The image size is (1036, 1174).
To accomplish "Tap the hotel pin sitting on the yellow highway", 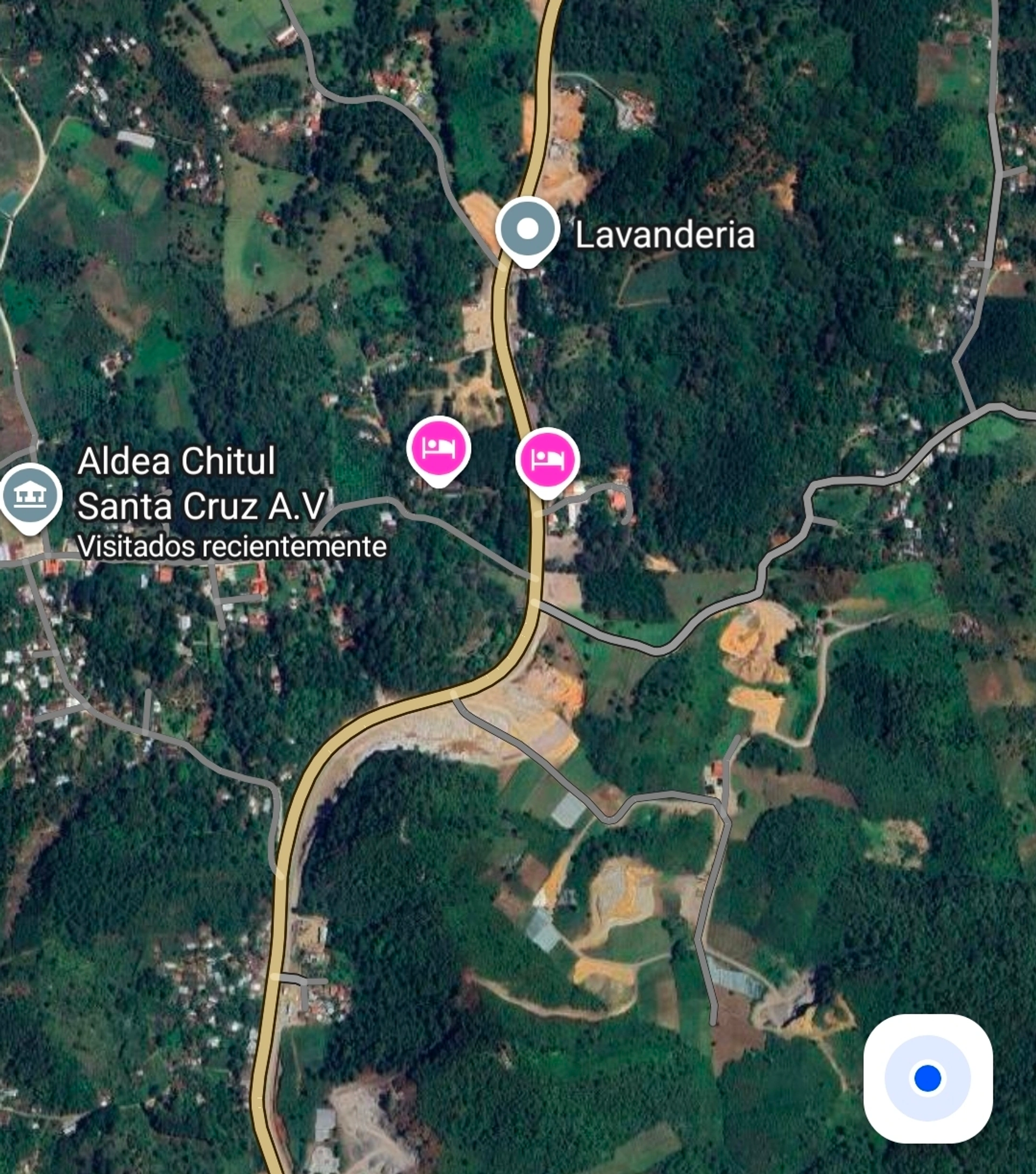I will tap(547, 460).
